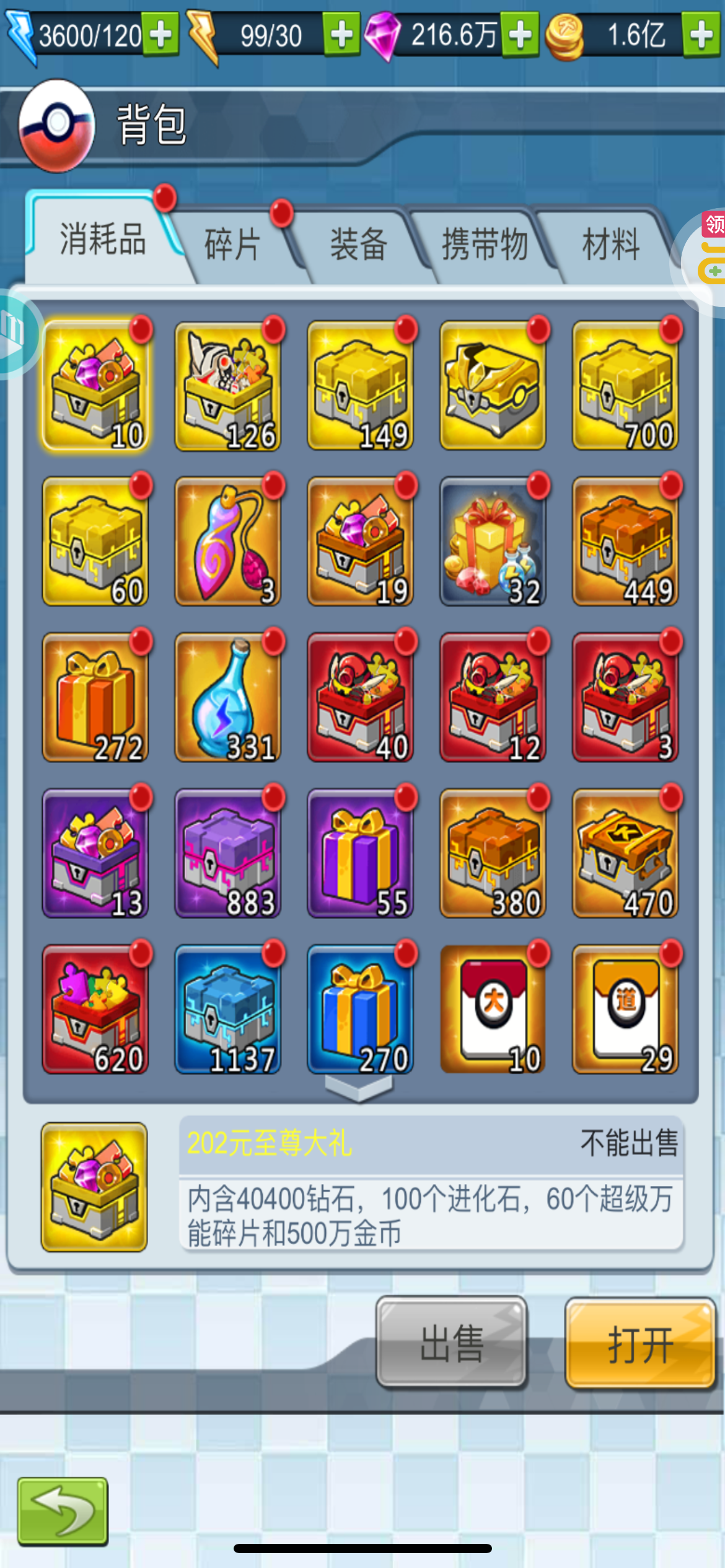Select the card item marked 道
The width and height of the screenshot is (725, 1568).
[x=625, y=1009]
